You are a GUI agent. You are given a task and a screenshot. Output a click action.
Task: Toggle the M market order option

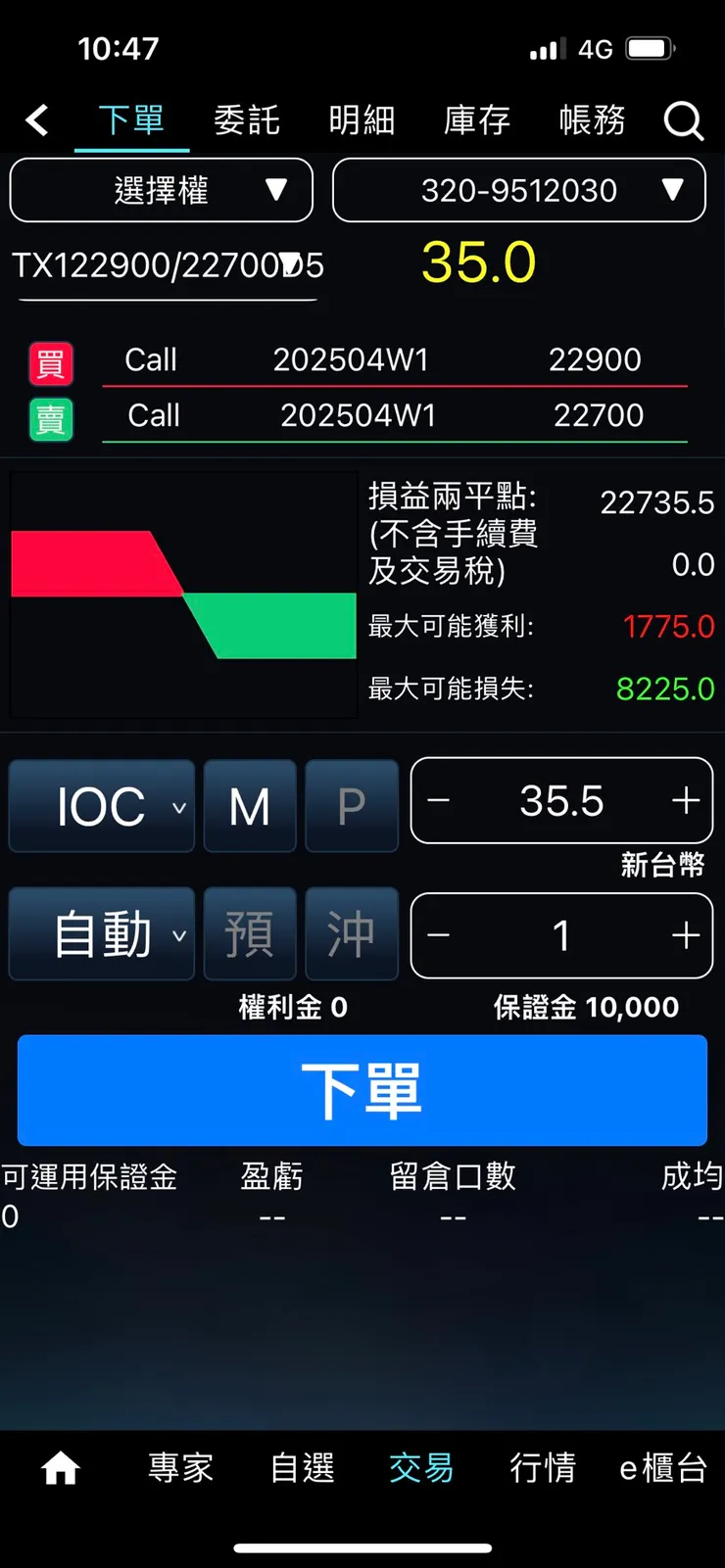(250, 806)
